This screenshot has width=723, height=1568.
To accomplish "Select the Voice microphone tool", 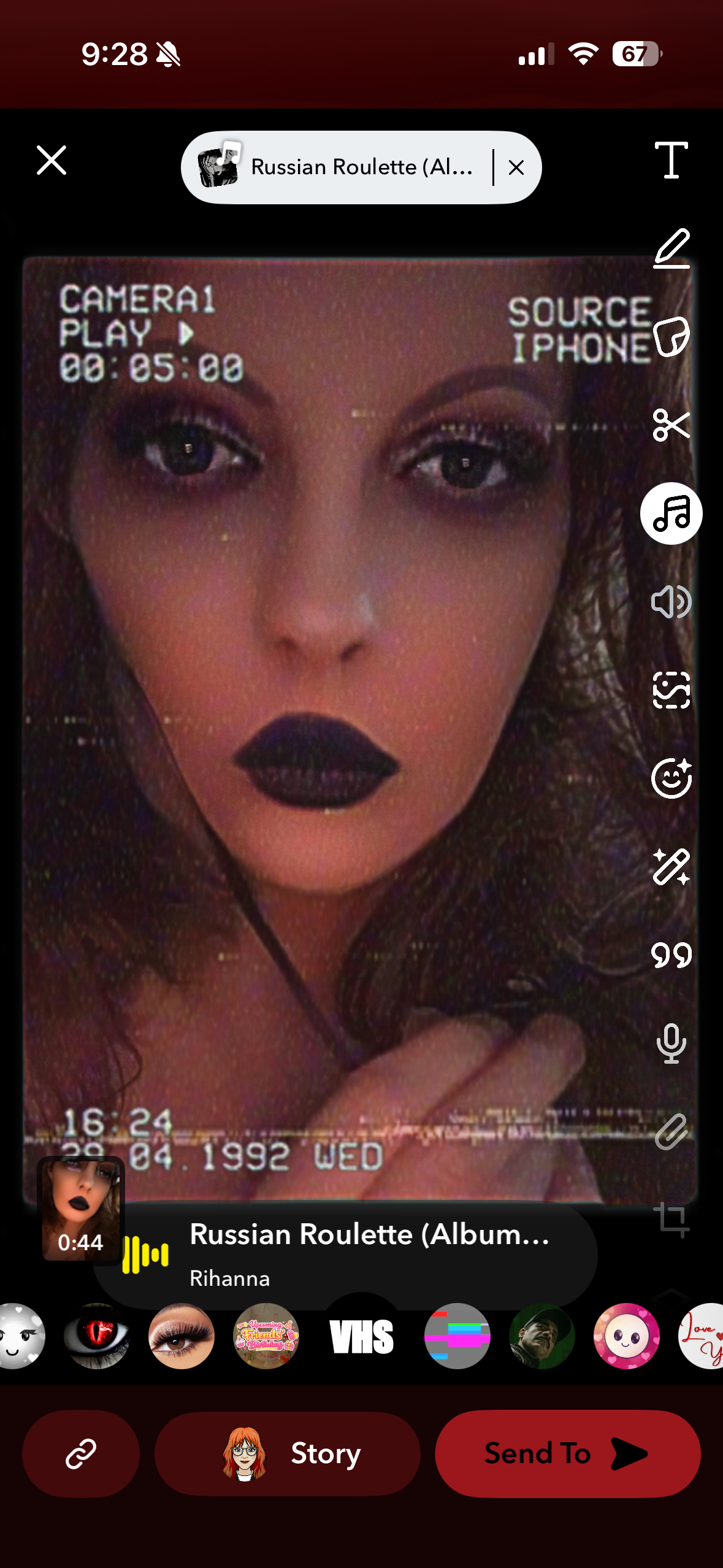I will (672, 1044).
